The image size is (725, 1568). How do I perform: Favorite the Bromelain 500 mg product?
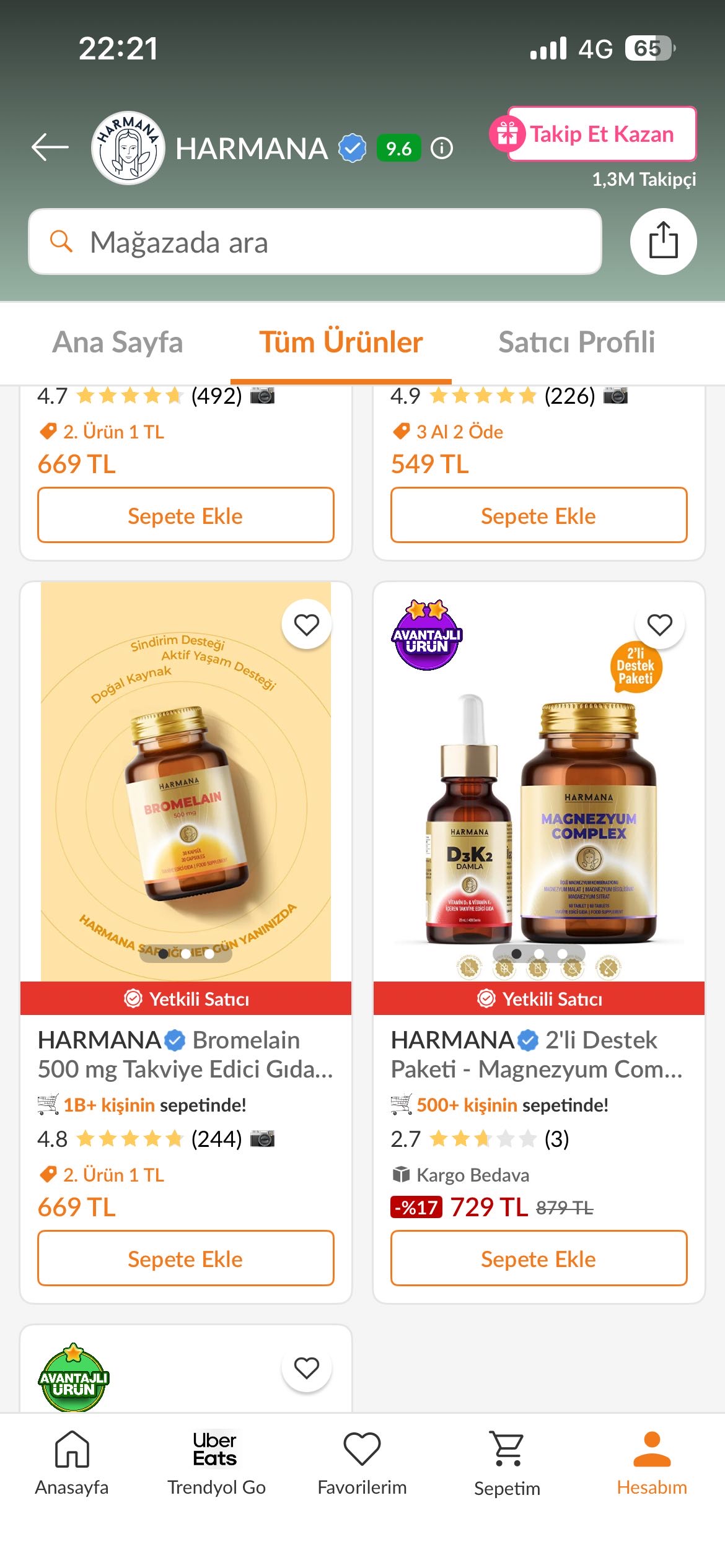[306, 625]
